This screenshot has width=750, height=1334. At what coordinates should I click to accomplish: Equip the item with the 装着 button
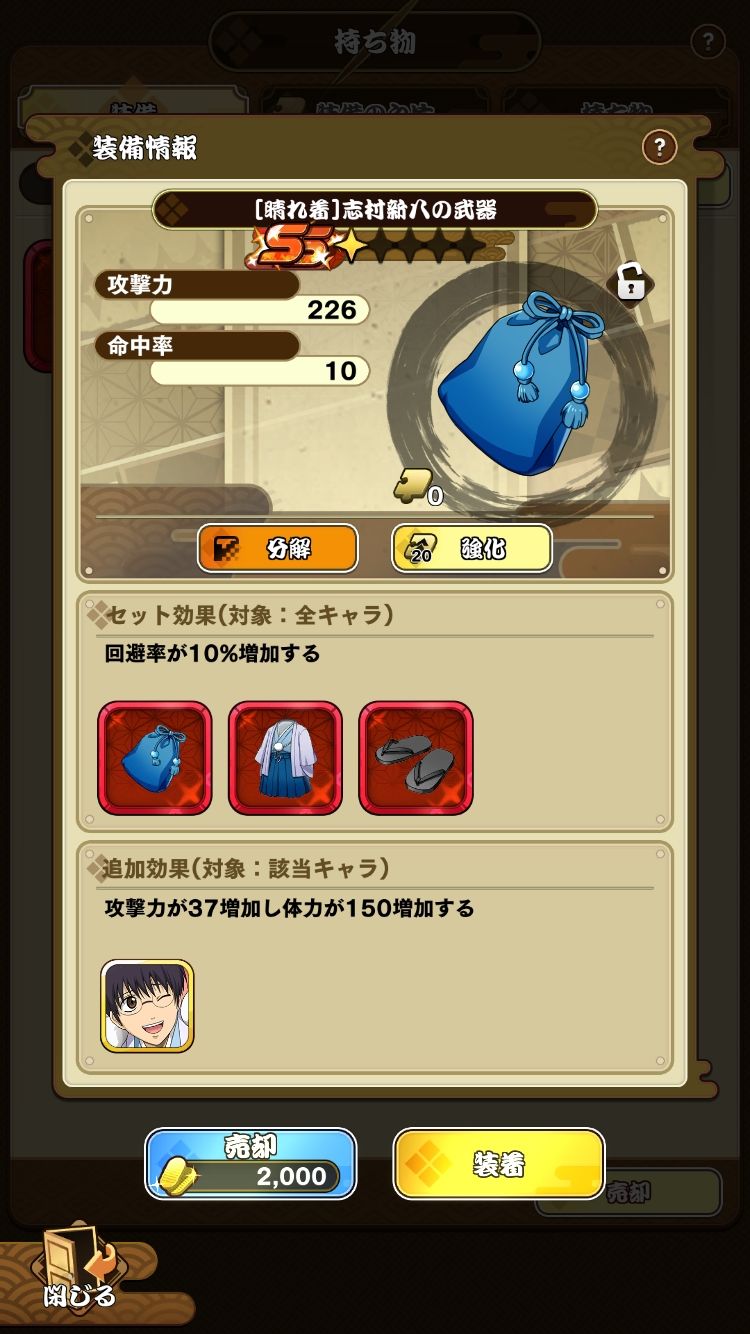click(499, 1163)
